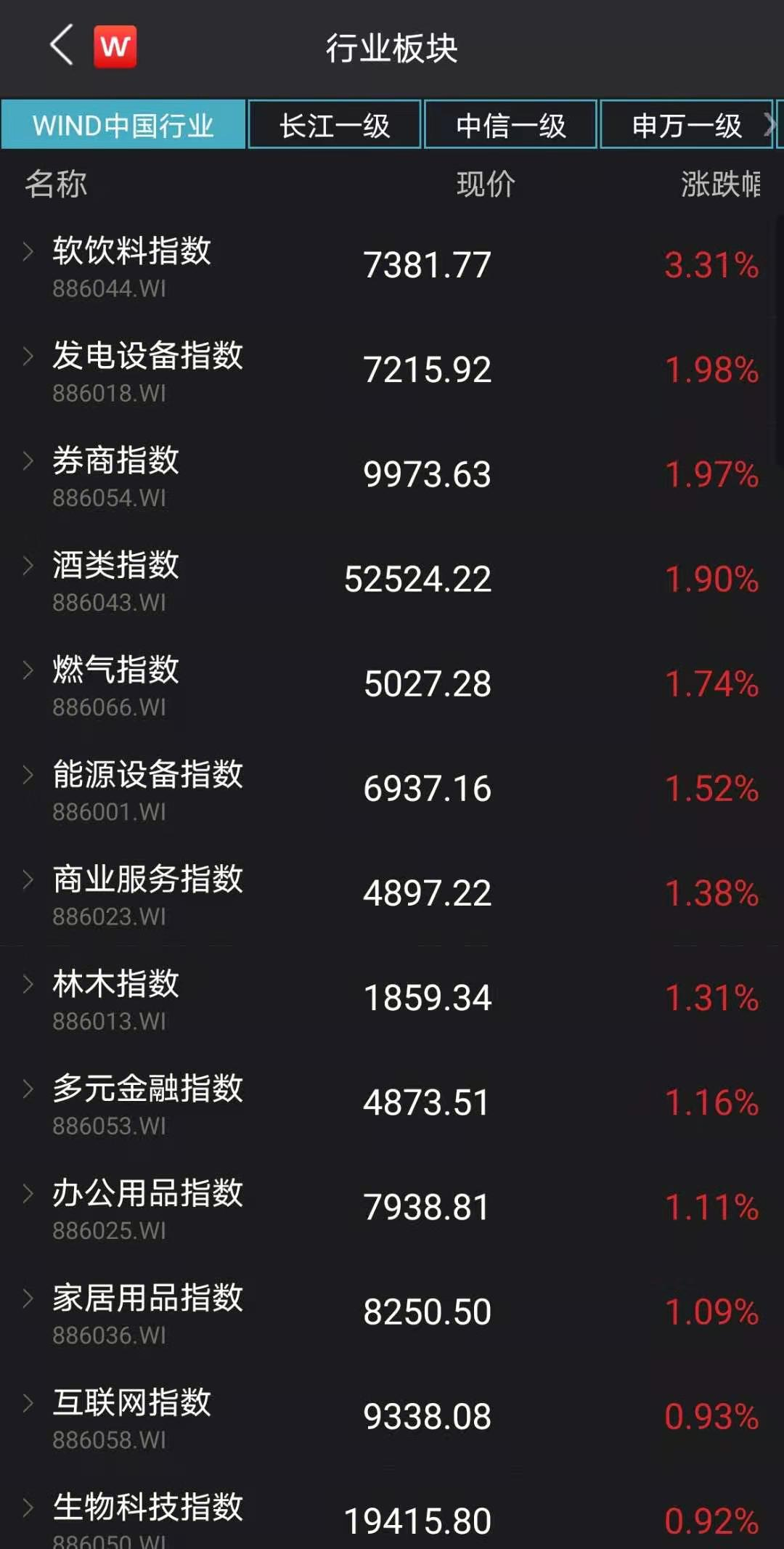Image resolution: width=784 pixels, height=1549 pixels.
Task: Open the 发电设备指数 row
Action: click(x=392, y=370)
